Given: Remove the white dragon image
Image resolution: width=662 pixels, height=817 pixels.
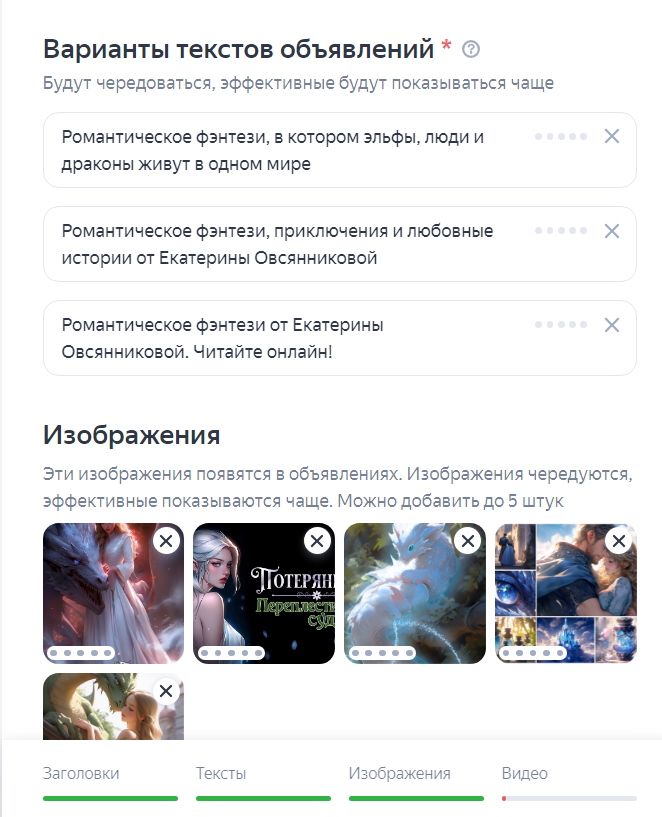Looking at the screenshot, I should [x=468, y=541].
